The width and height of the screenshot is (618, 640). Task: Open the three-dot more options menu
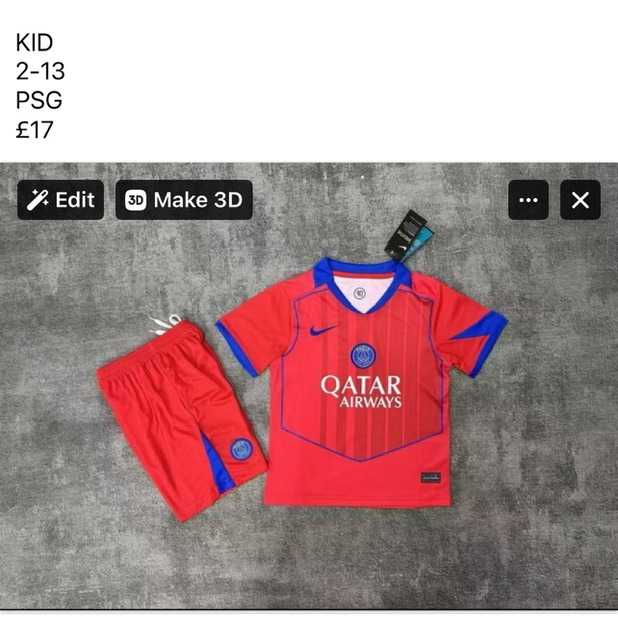pyautogui.click(x=528, y=200)
